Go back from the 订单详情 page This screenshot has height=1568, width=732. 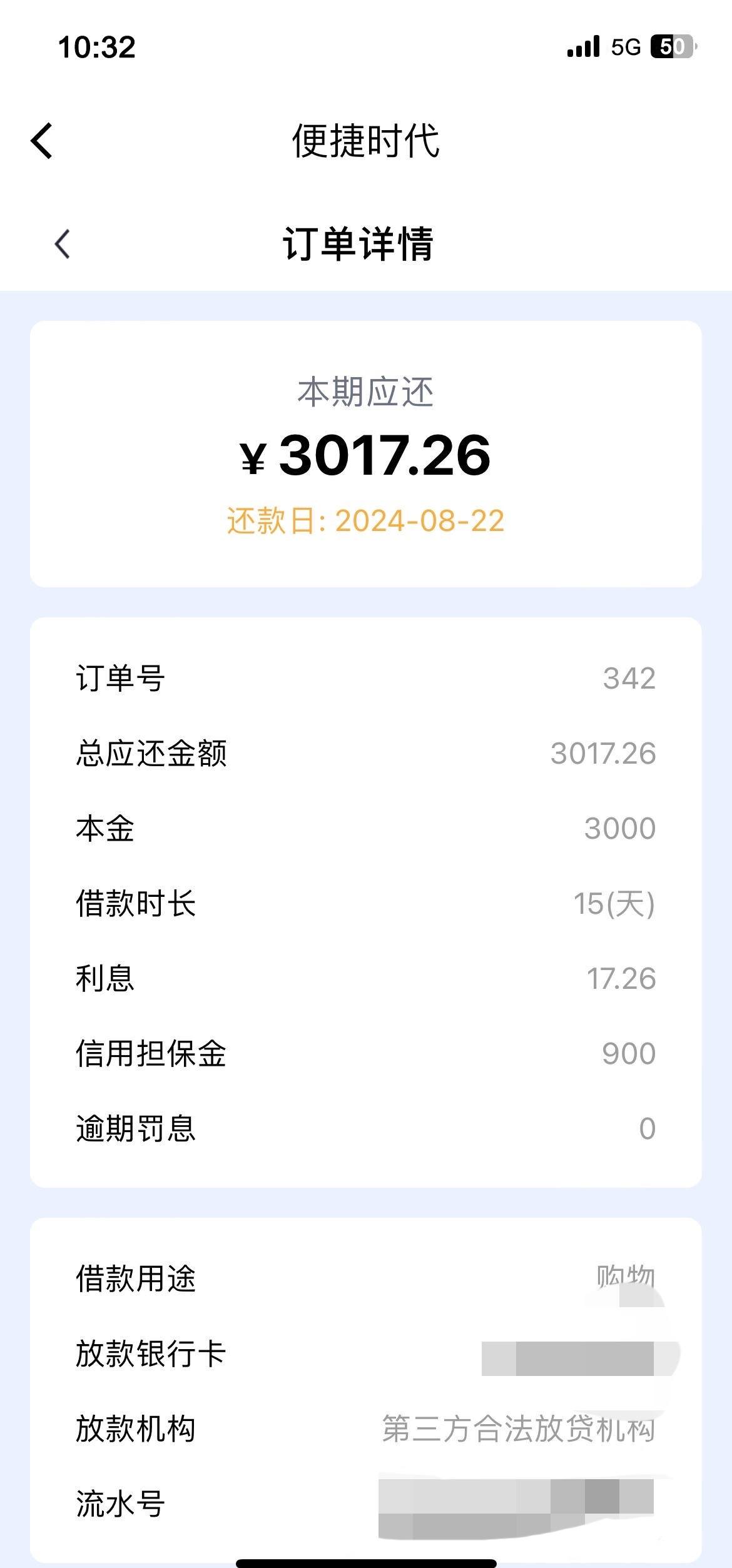pyautogui.click(x=63, y=244)
